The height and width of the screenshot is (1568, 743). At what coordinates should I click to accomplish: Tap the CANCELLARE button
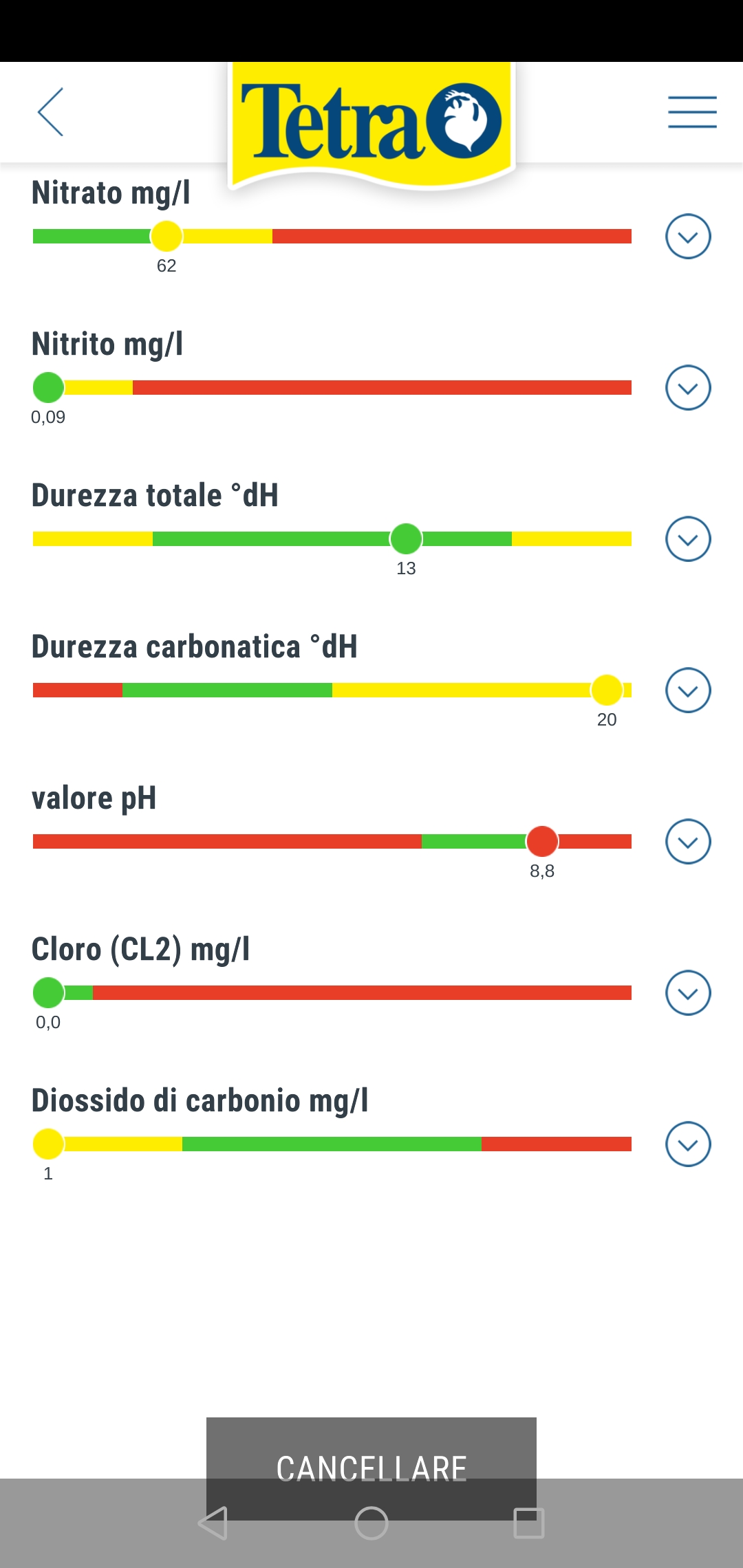point(371,1468)
